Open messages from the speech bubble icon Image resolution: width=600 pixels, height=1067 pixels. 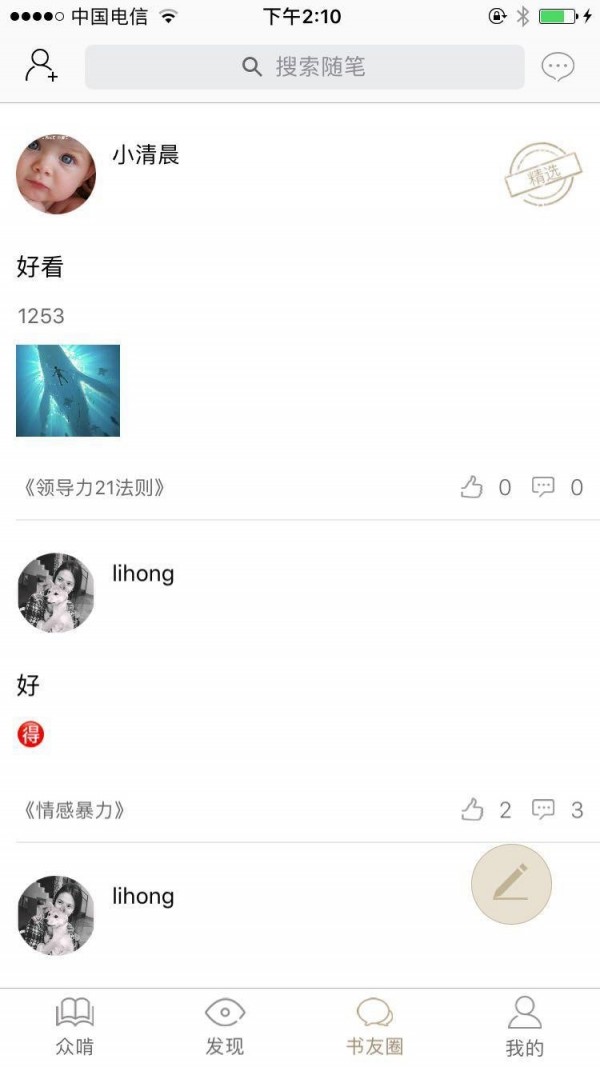pos(557,67)
